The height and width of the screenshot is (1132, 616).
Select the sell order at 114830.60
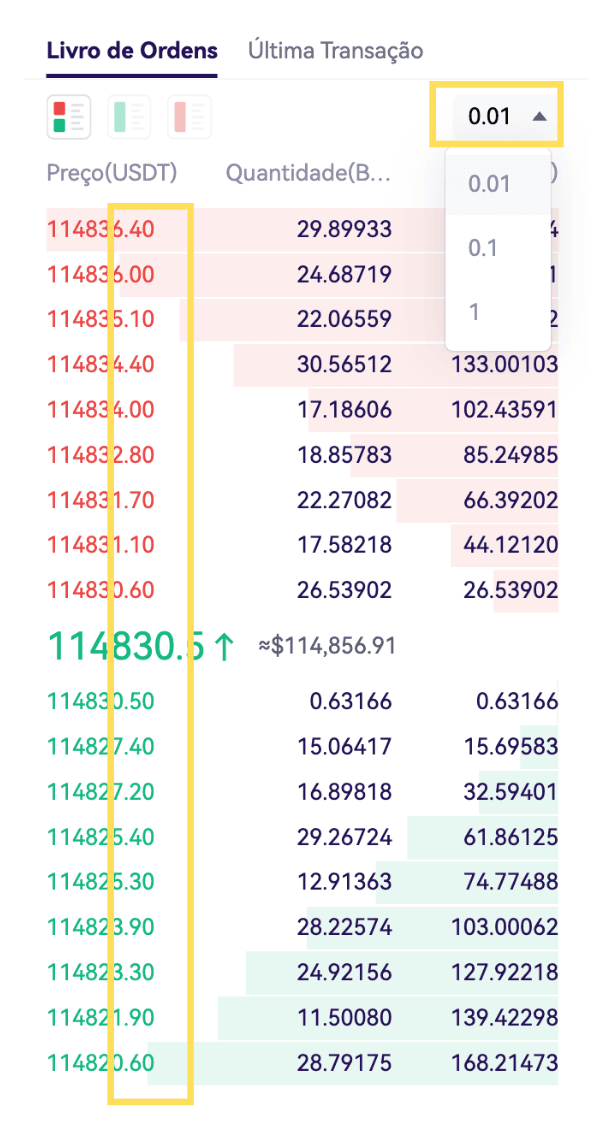pyautogui.click(x=101, y=590)
